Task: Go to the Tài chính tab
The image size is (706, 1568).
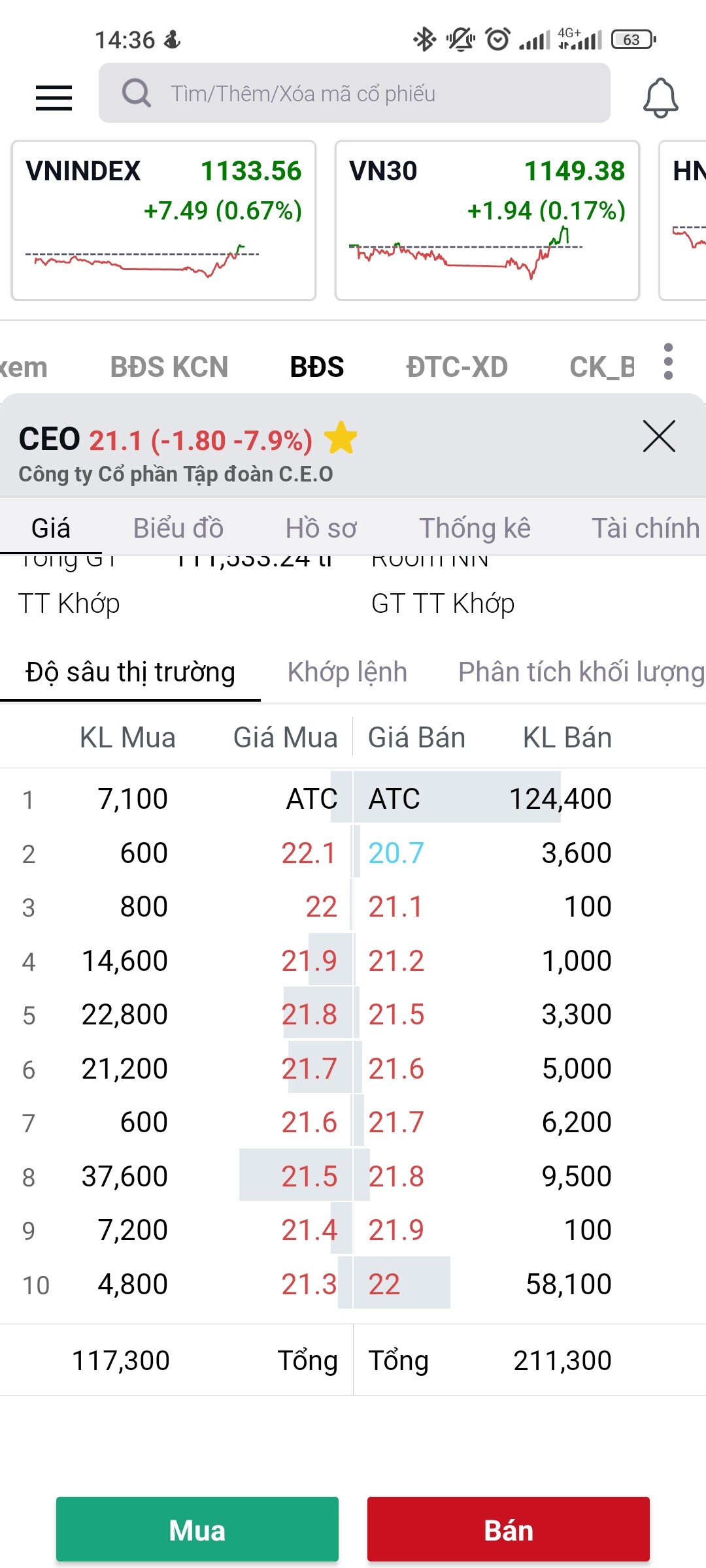Action: pyautogui.click(x=645, y=528)
